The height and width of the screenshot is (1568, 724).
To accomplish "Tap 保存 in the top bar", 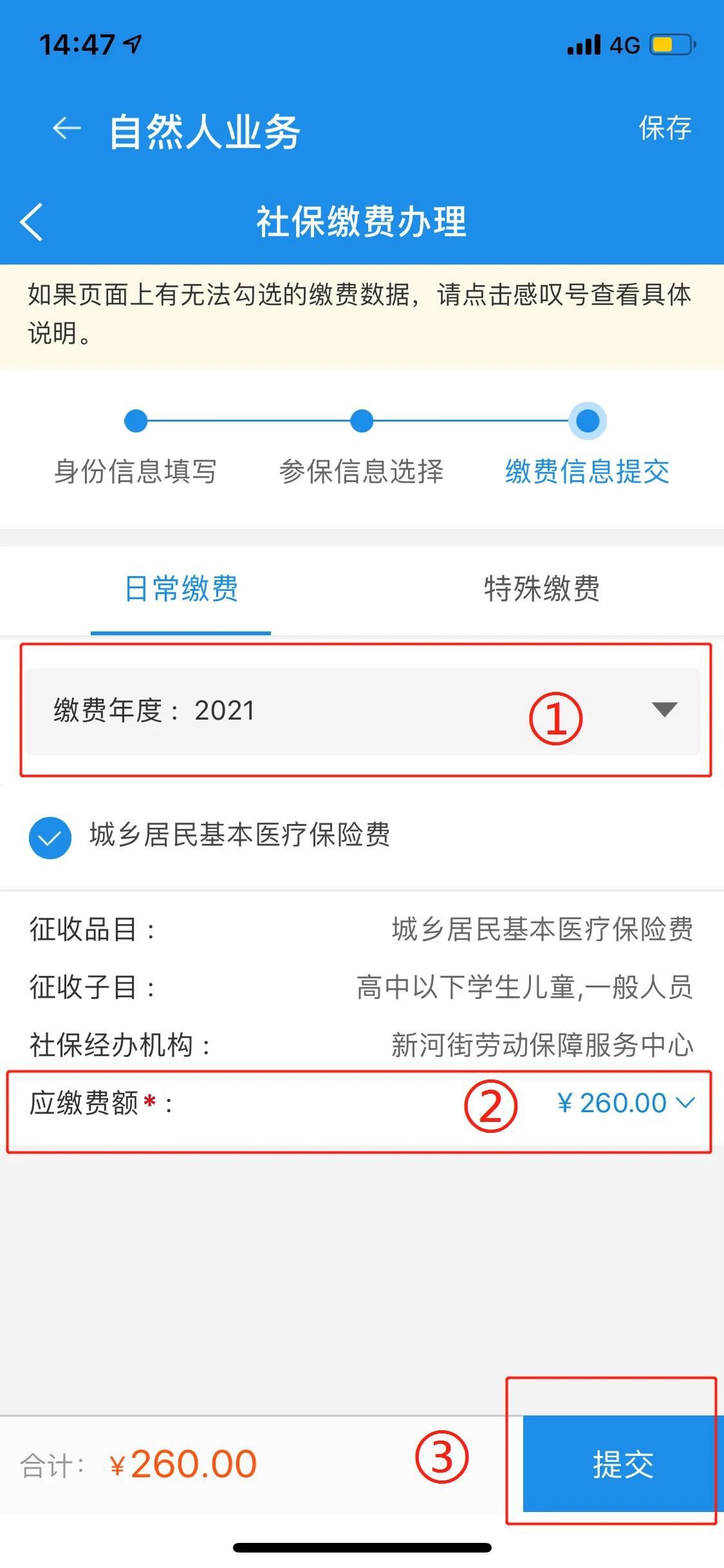I will coord(665,127).
